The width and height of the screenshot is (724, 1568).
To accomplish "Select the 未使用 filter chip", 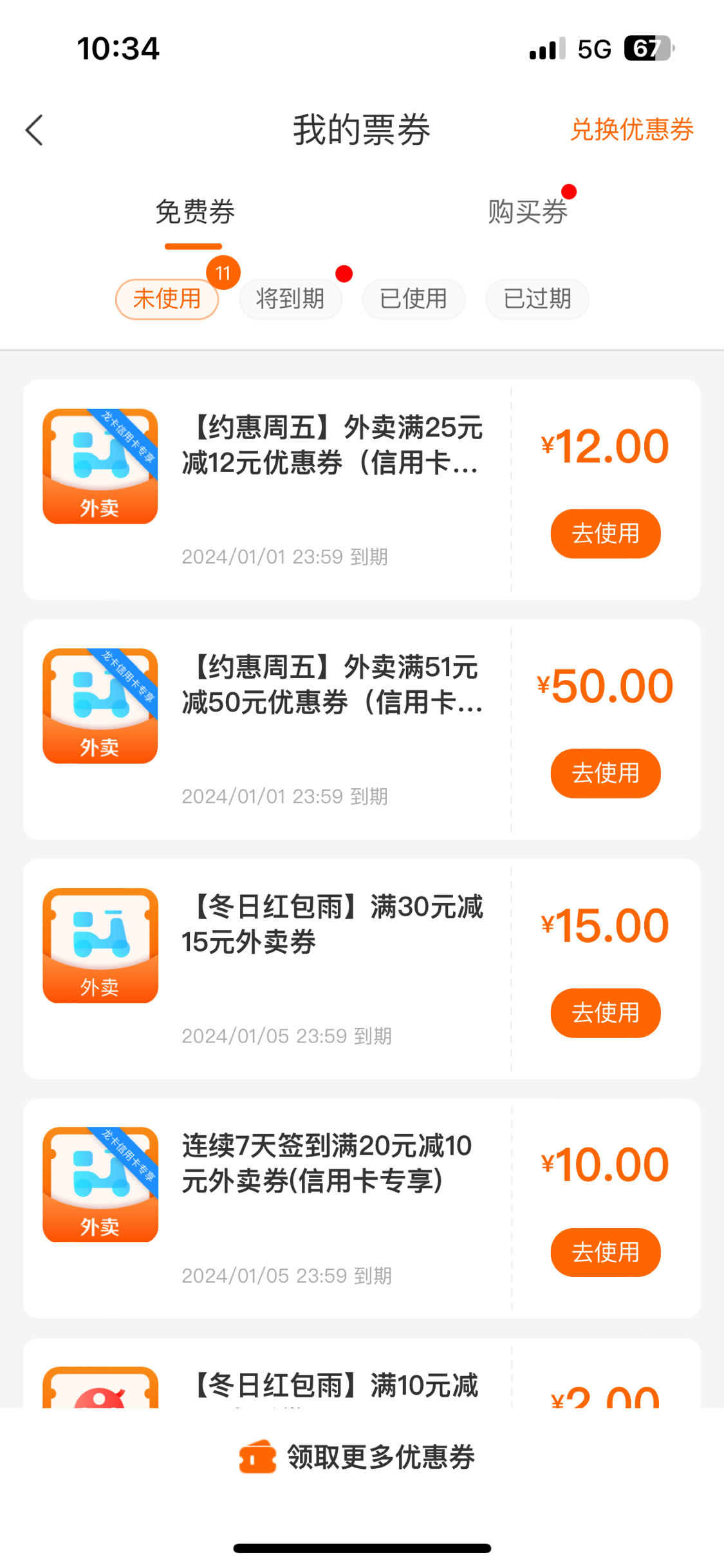I will point(167,299).
